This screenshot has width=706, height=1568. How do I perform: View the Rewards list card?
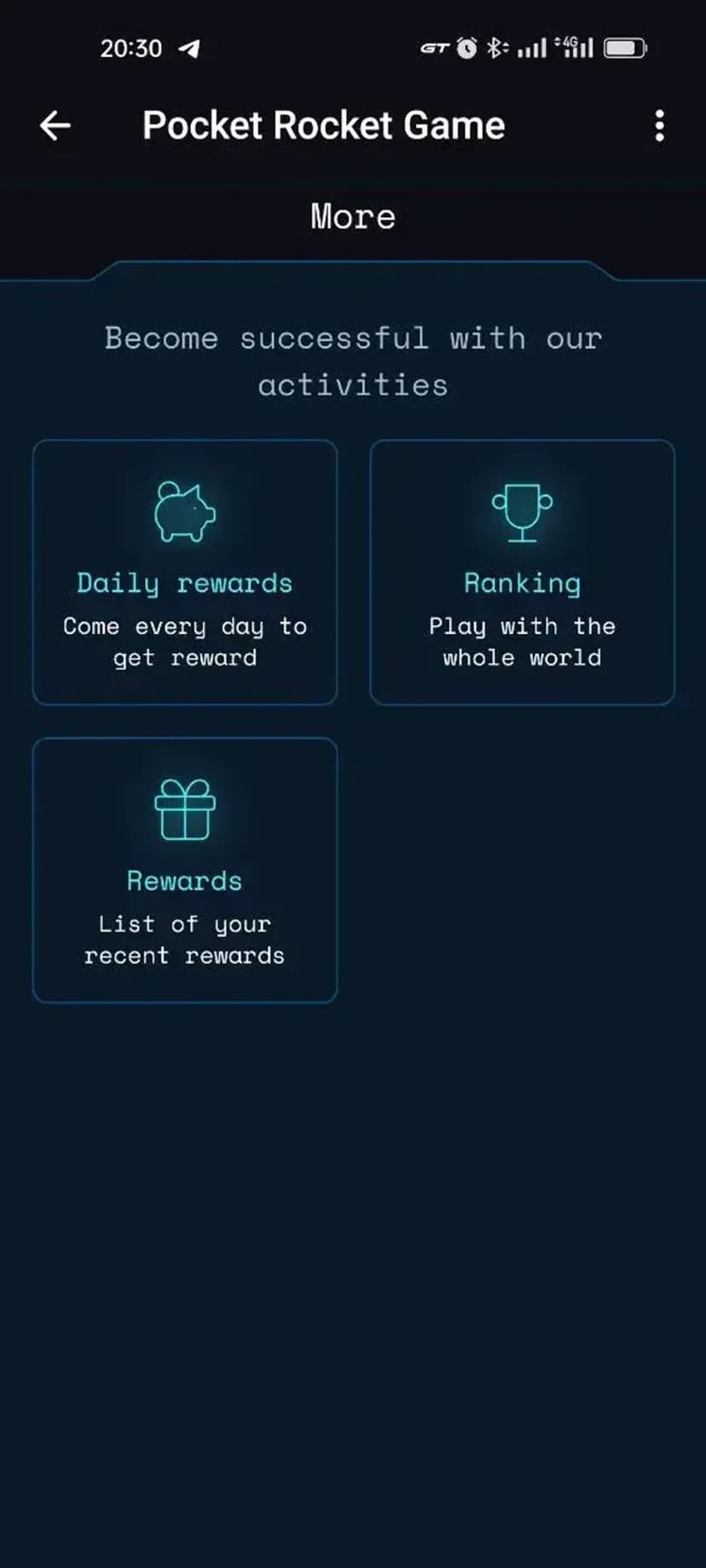pos(185,870)
